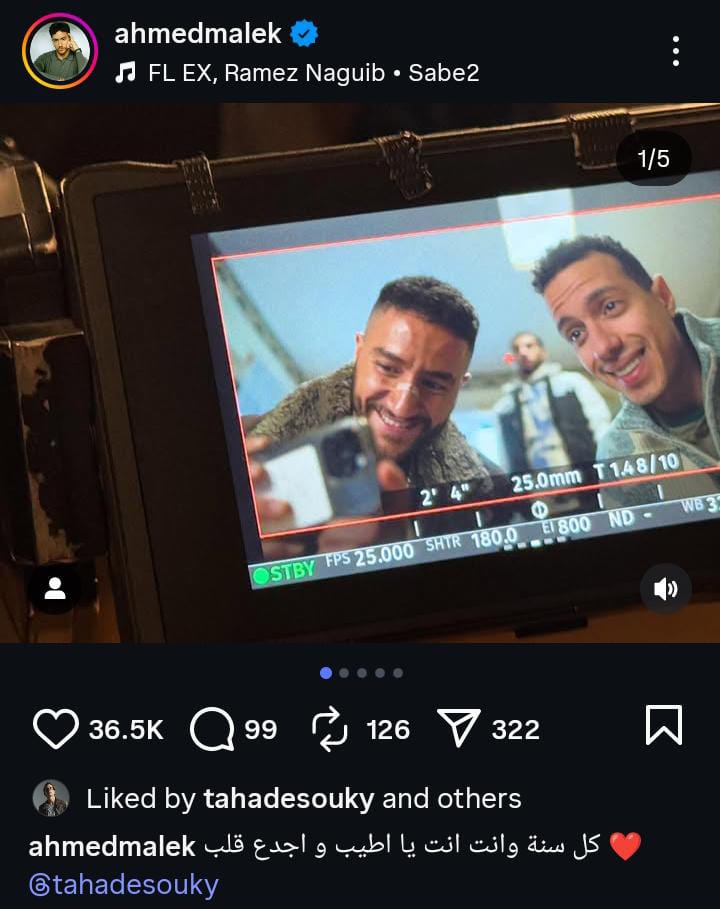The image size is (720, 909).
Task: Show people tagged in this photo
Action: click(55, 589)
